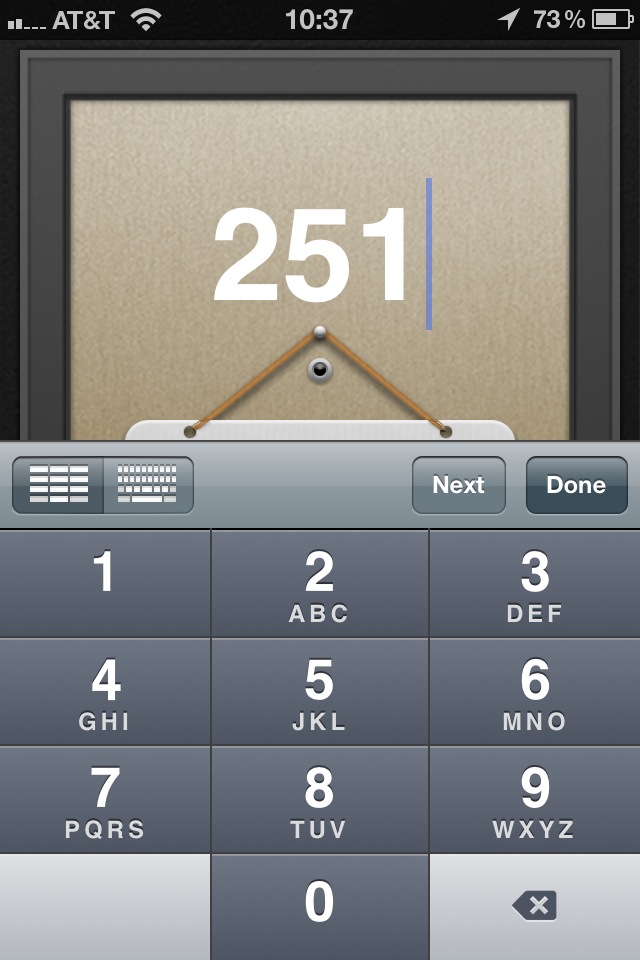Delete the last digit with backspace
The height and width of the screenshot is (960, 640).
coord(535,906)
